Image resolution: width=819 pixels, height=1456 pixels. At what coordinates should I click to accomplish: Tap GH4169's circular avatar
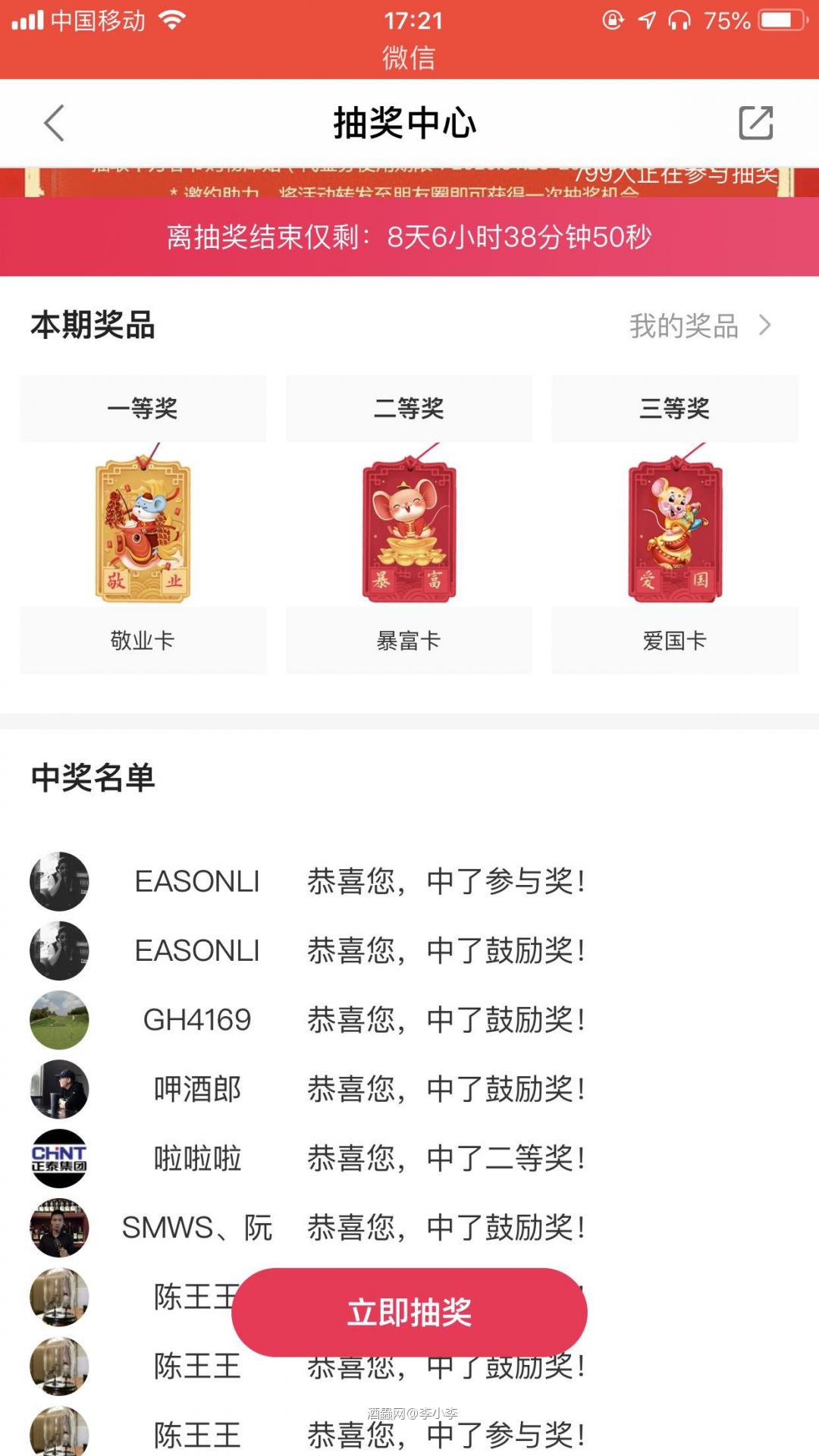coord(59,1020)
